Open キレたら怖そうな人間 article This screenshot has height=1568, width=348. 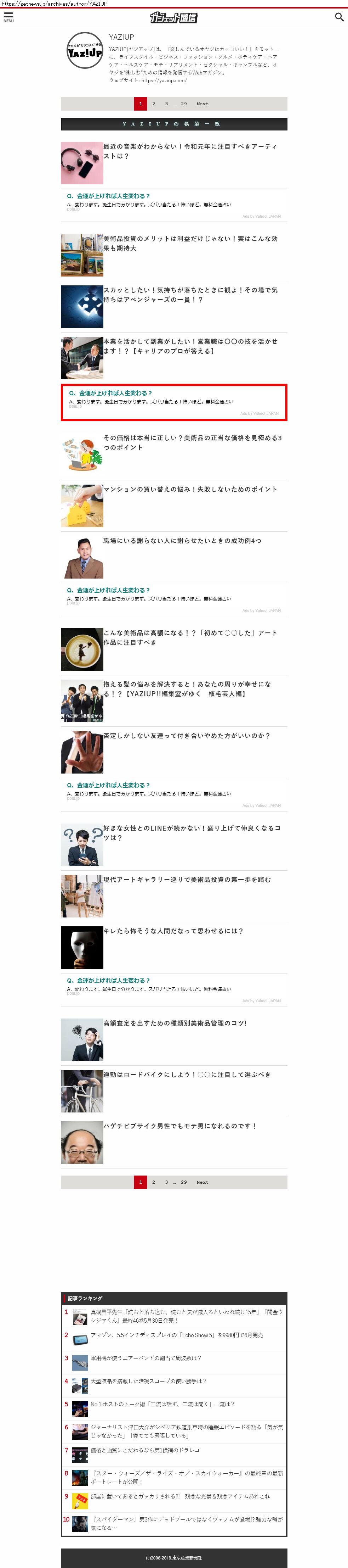[173, 931]
